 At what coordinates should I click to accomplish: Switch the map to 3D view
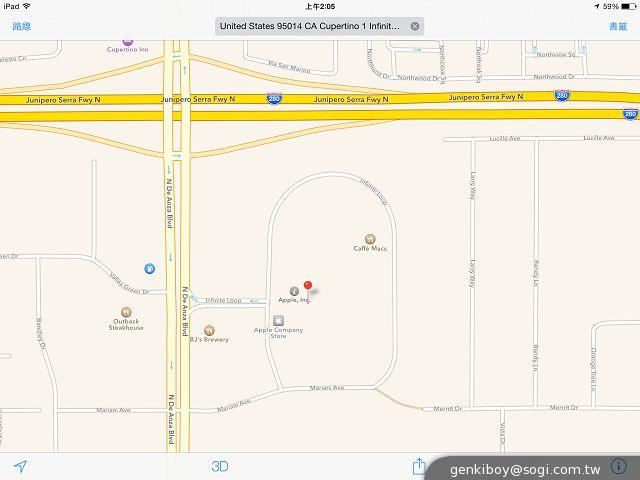click(x=220, y=465)
